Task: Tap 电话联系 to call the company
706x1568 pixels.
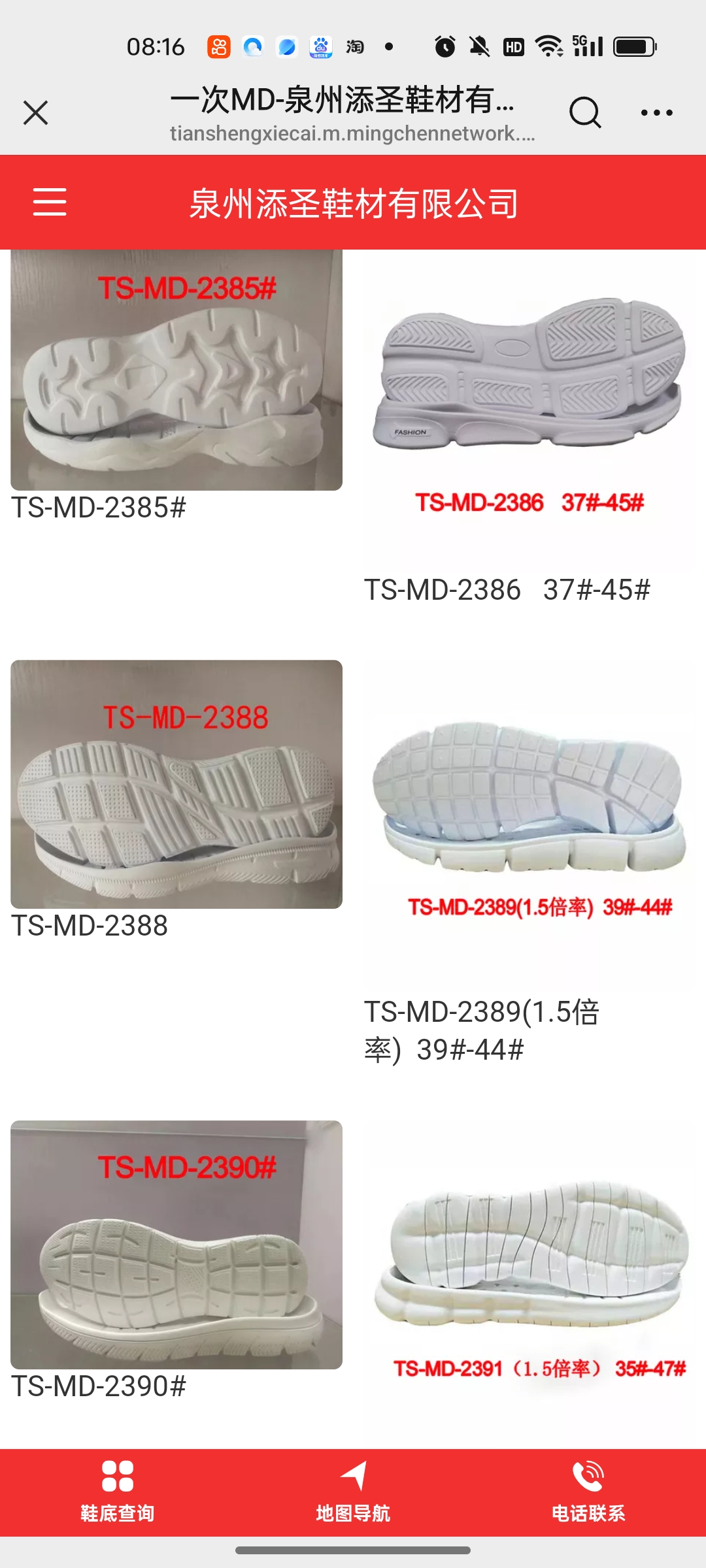Action: tap(588, 1492)
